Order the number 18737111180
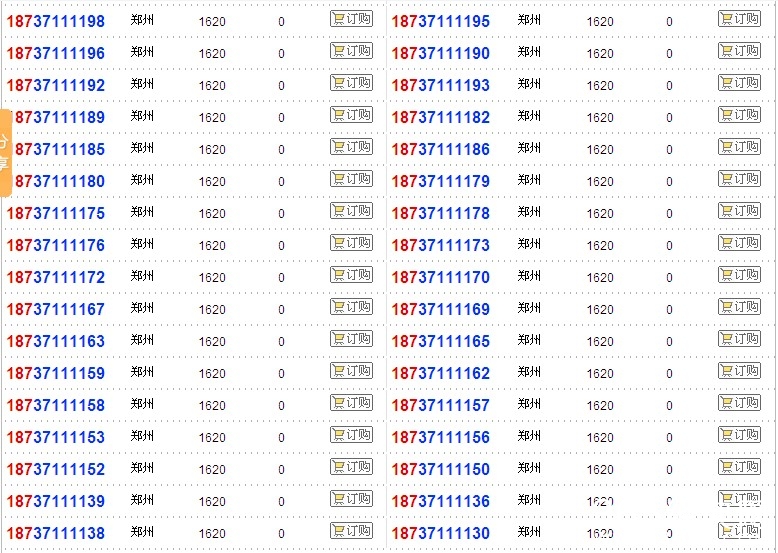 pos(351,179)
